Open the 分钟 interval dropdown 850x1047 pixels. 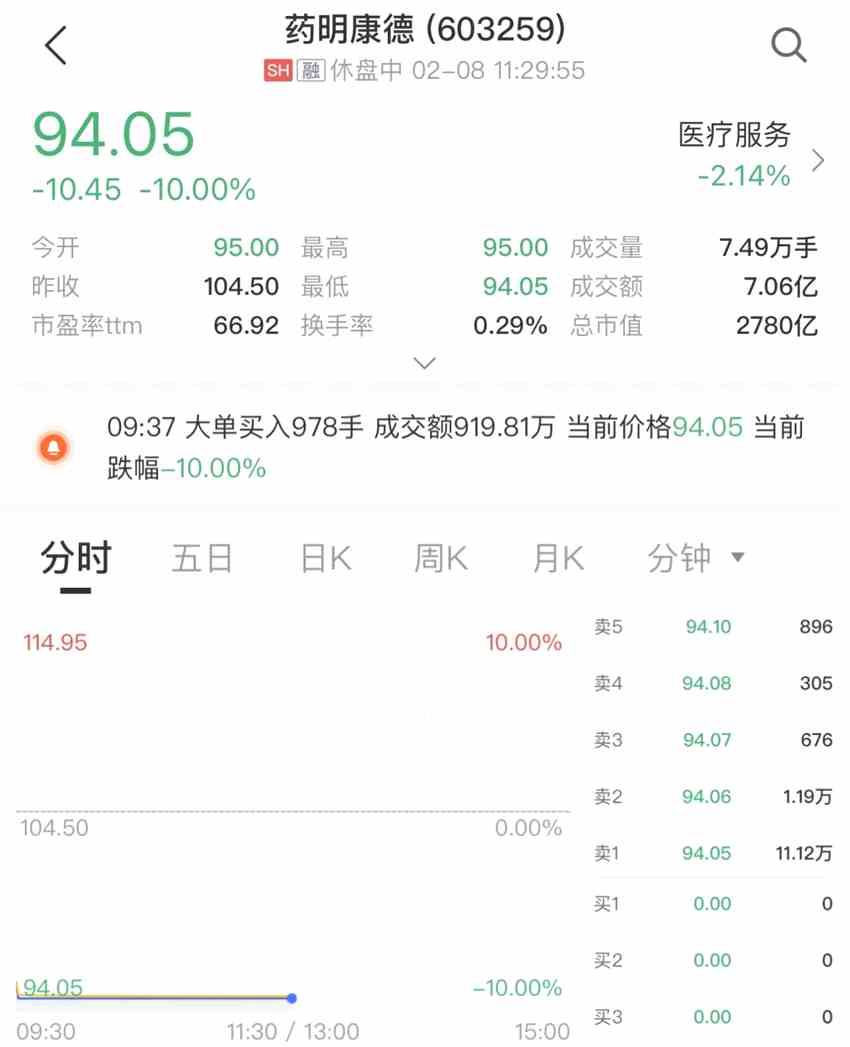pos(696,558)
